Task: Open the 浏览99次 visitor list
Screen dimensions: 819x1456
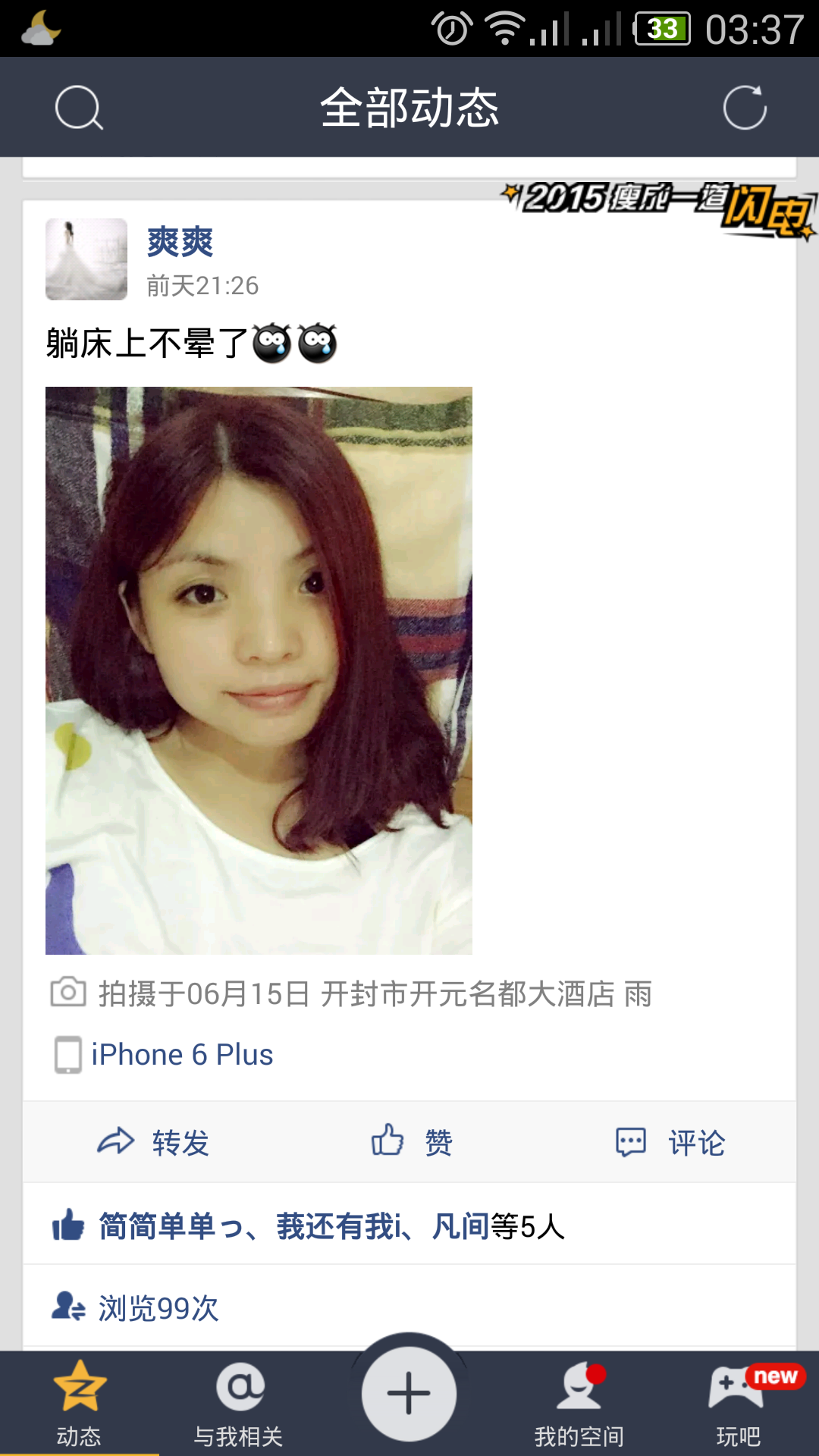Action: 158,1308
